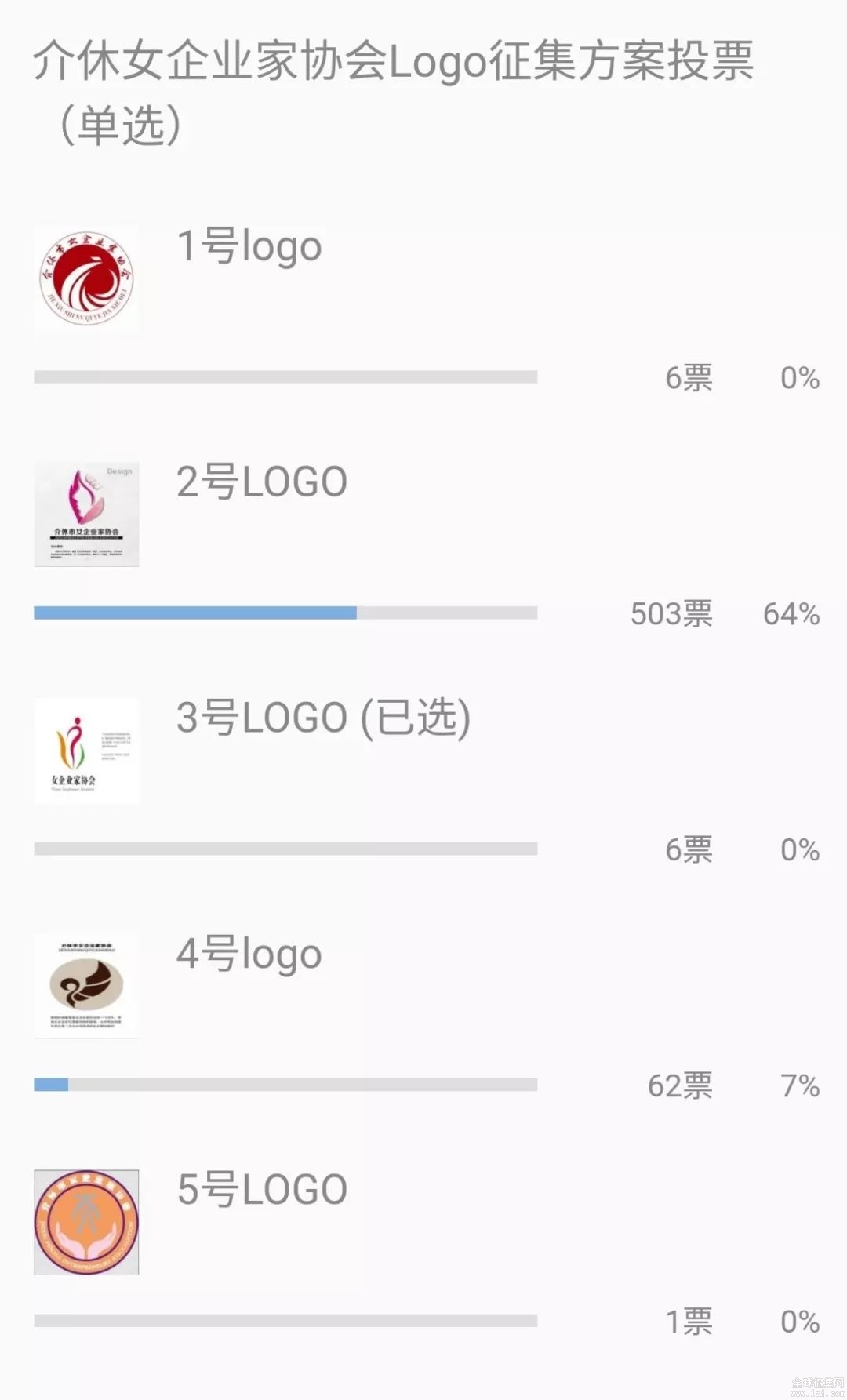847x1400 pixels.
Task: Enlarge the 5号LOGO picture
Action: pyautogui.click(x=86, y=1222)
